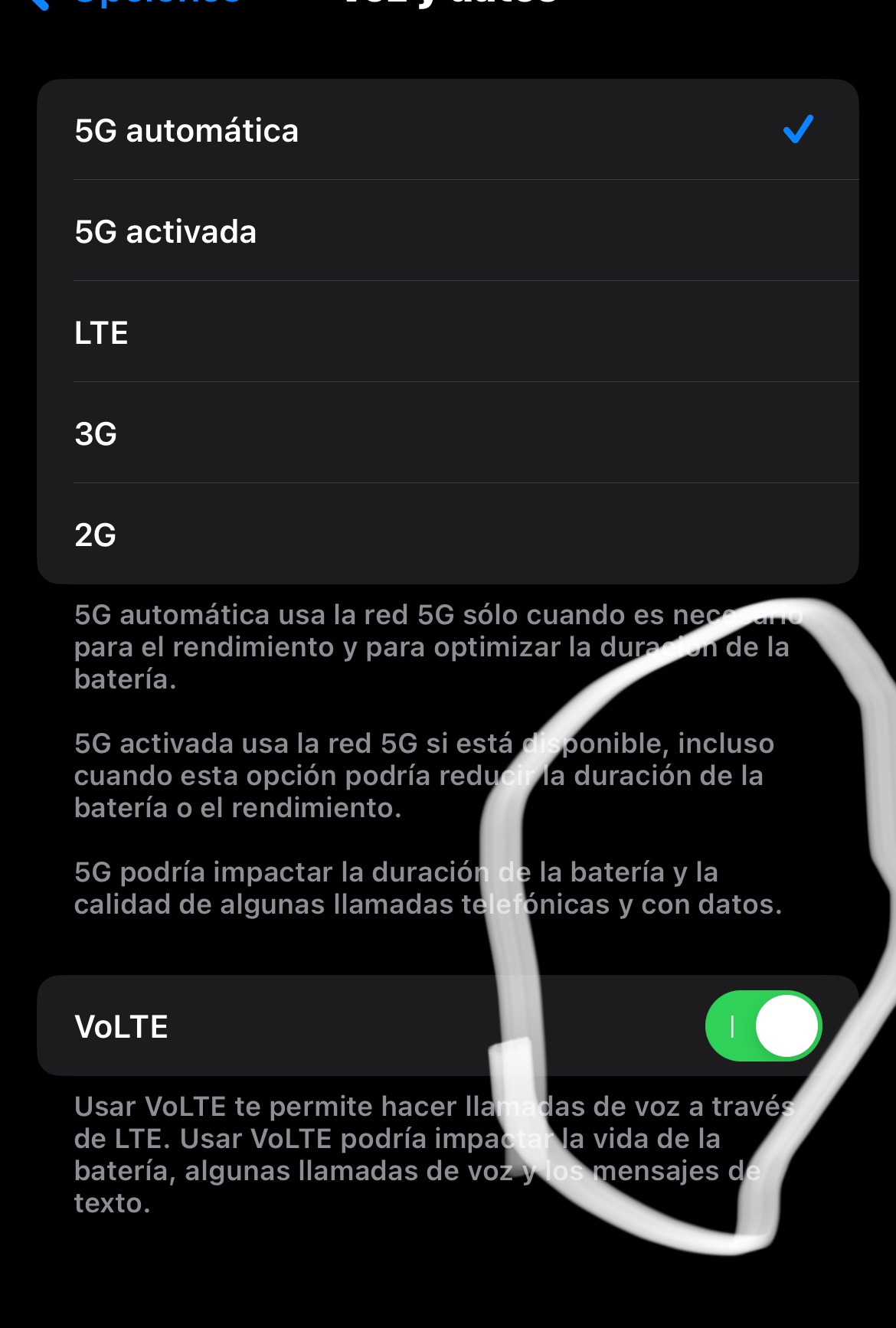Go back to Opciones
Viewport: 896px width, 1328px height.
pos(138,3)
